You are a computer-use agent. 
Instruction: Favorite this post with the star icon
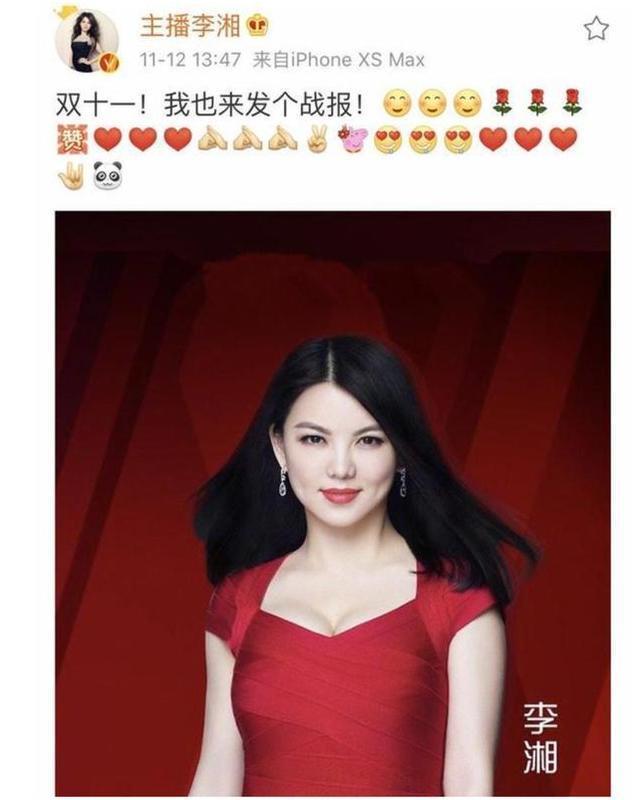(x=596, y=29)
